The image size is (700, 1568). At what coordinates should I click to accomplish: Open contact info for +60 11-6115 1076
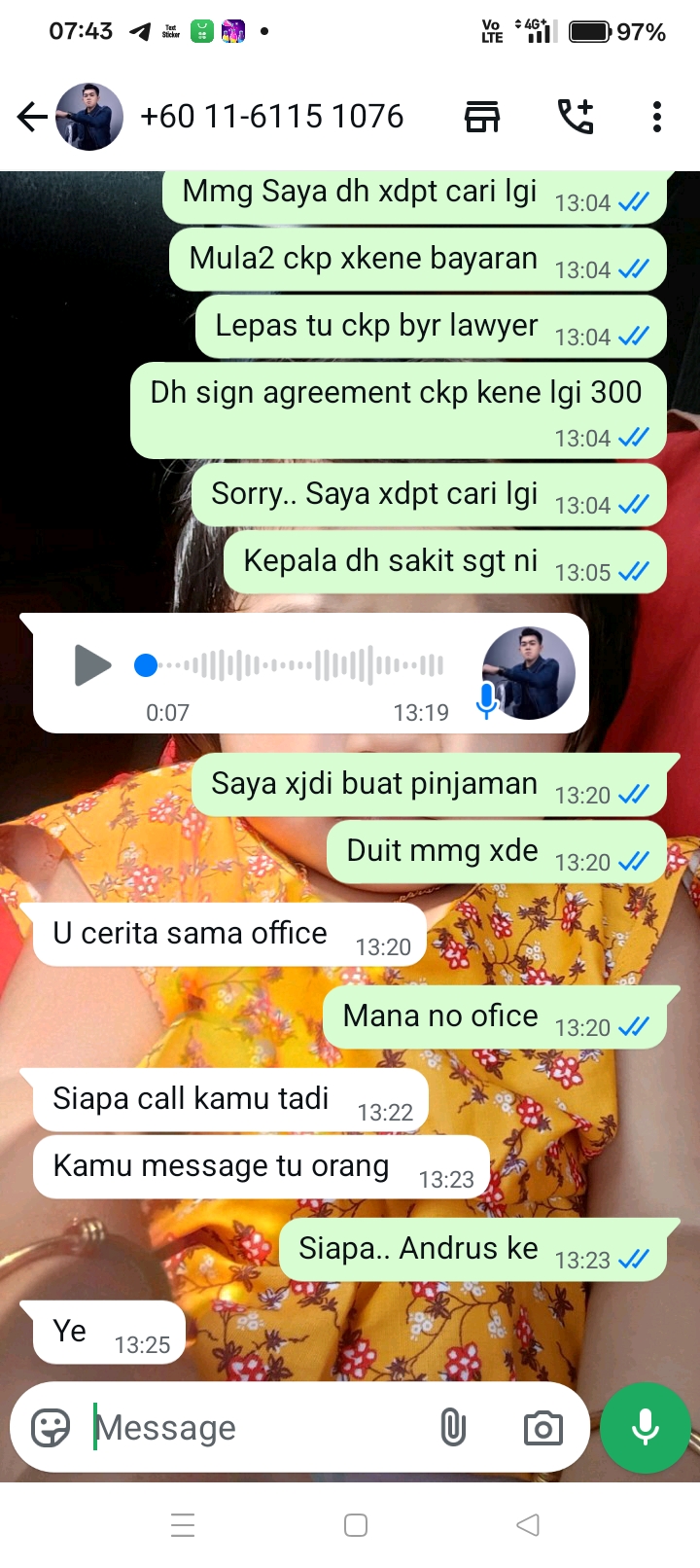point(271,117)
